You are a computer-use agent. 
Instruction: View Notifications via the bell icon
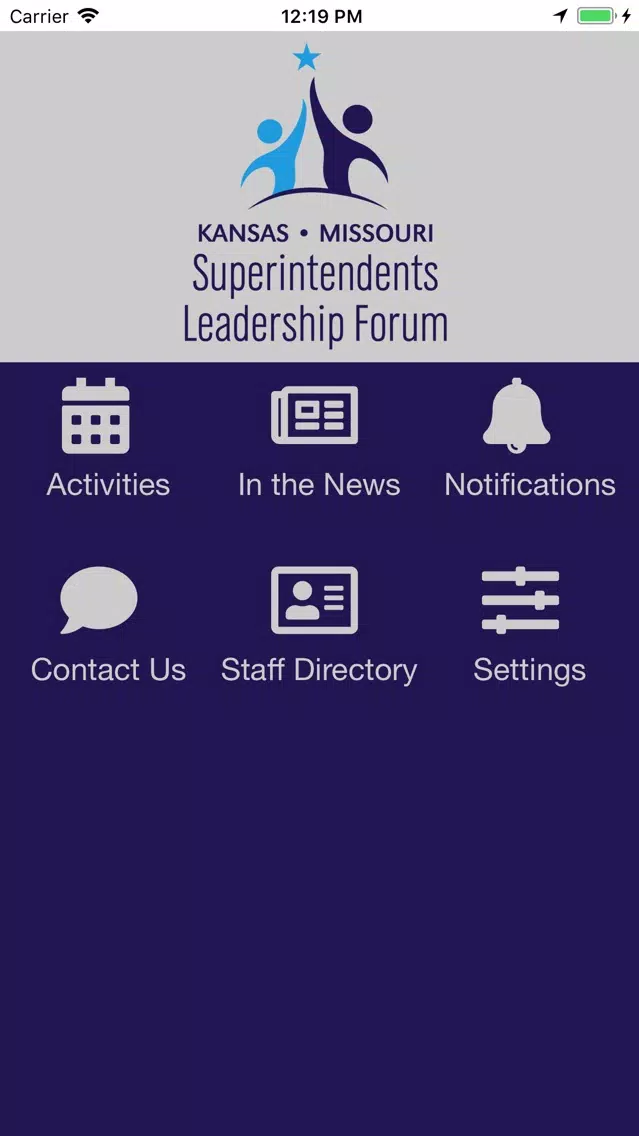tap(517, 416)
